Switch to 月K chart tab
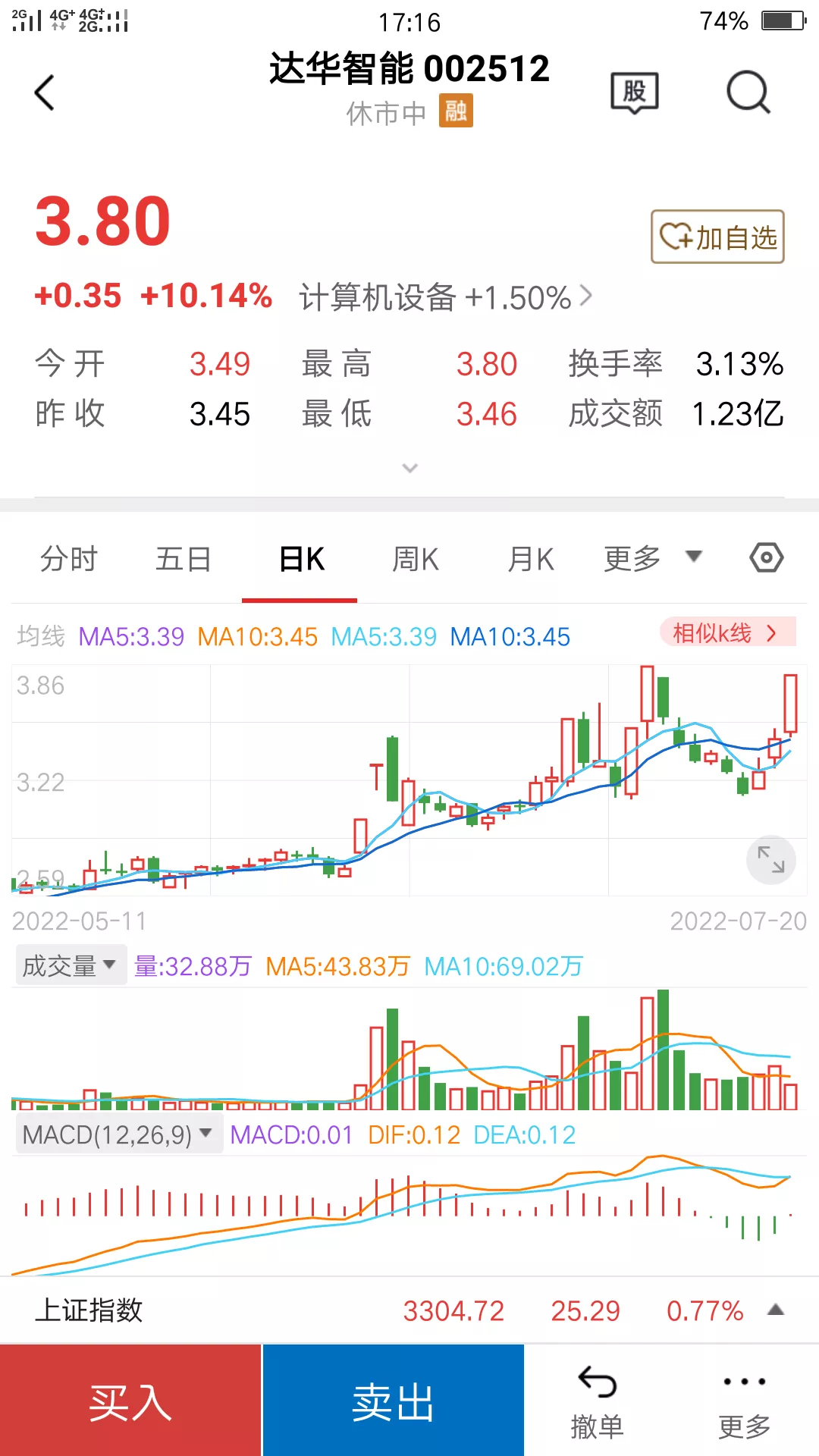The image size is (819, 1456). point(530,559)
